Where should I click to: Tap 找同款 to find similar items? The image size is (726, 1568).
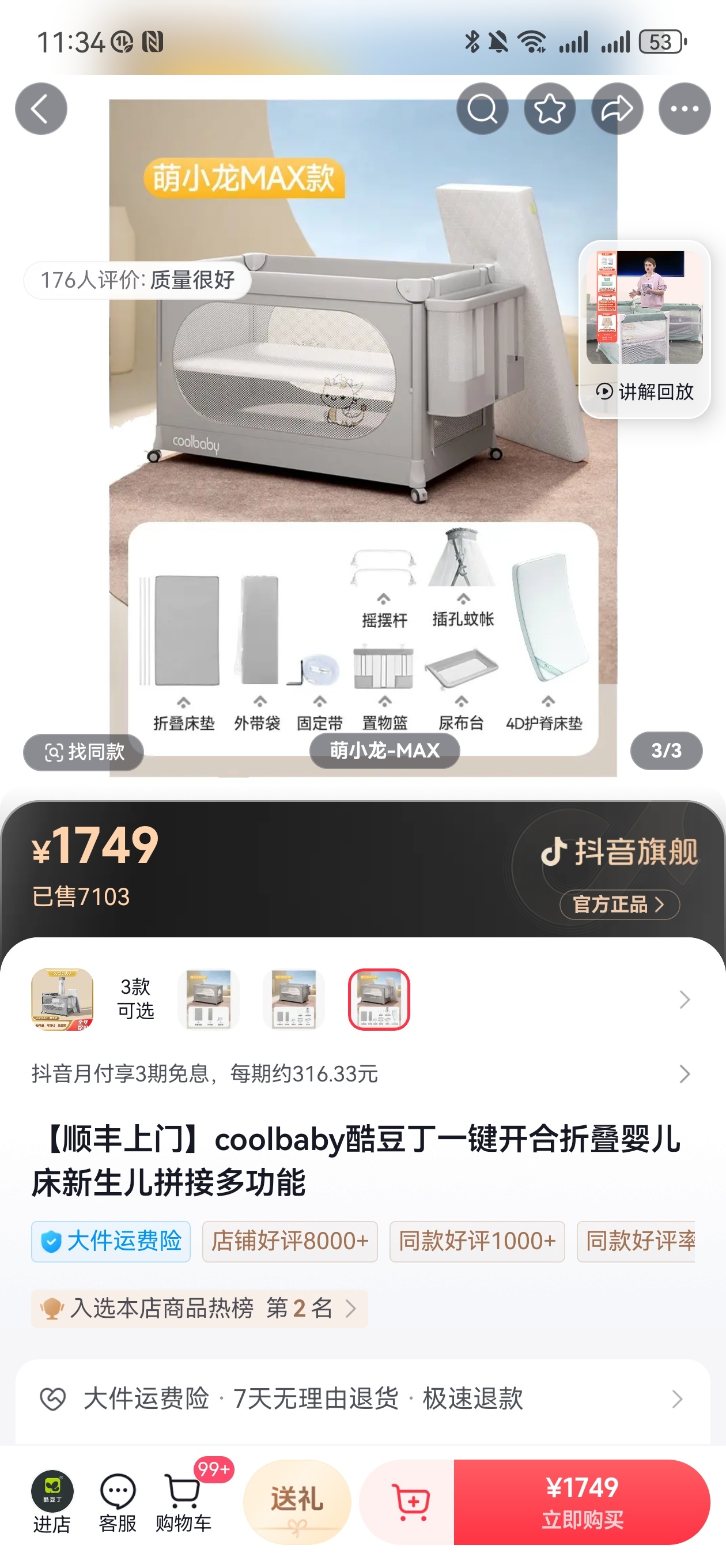[x=84, y=752]
